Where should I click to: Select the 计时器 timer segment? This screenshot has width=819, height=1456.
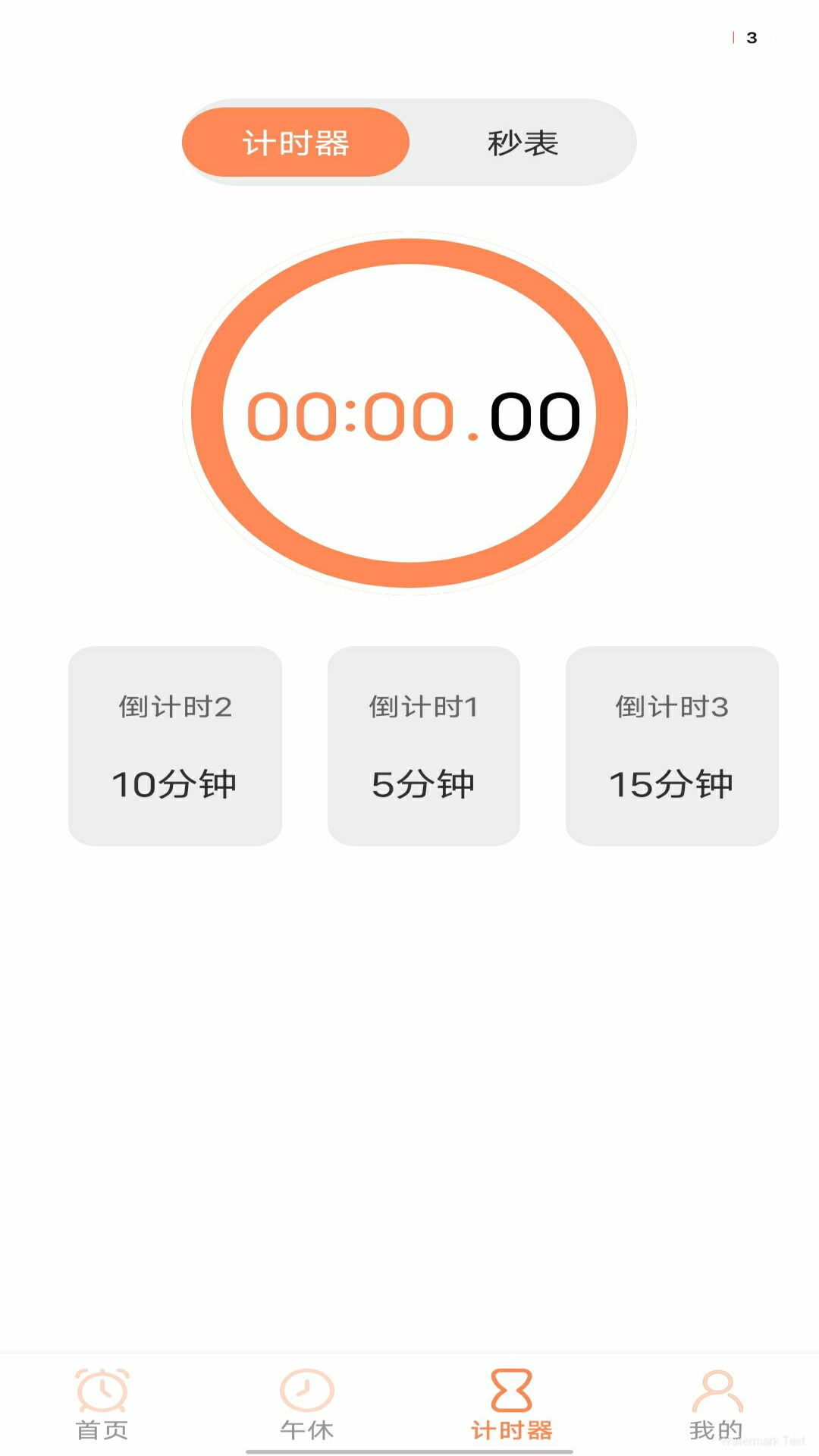pos(296,143)
